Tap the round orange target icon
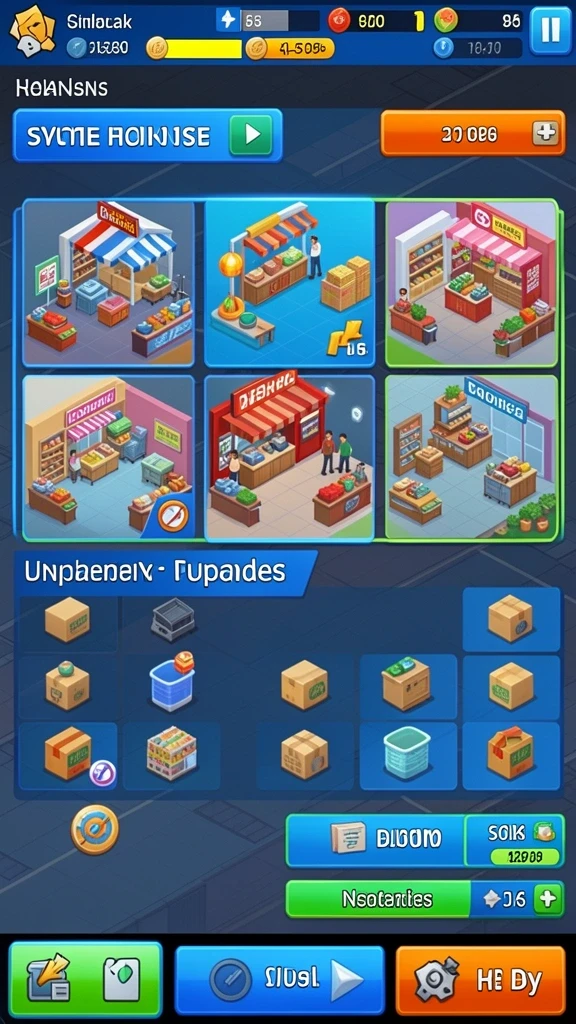The image size is (576, 1024). click(x=95, y=829)
